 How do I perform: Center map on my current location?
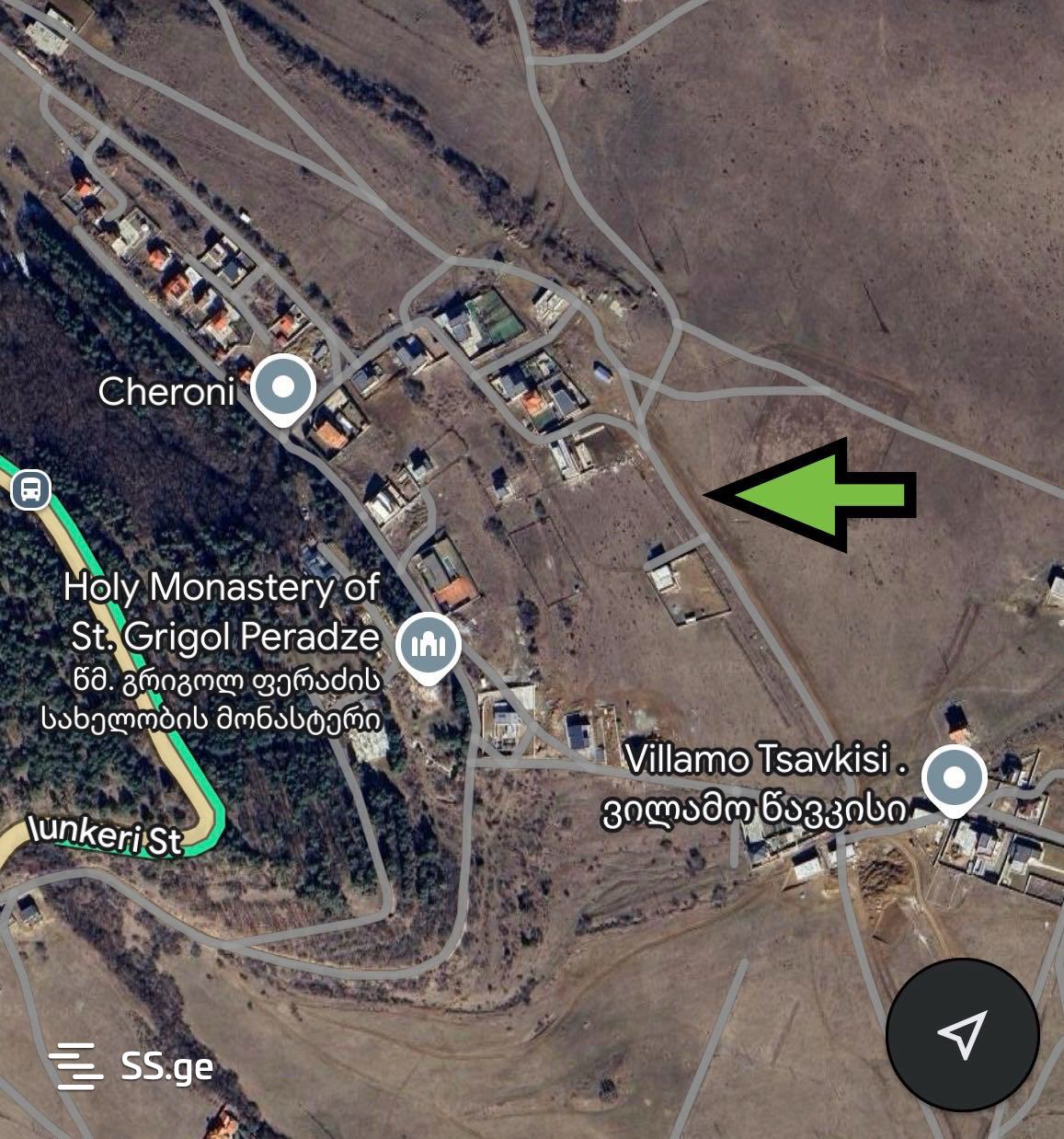click(x=962, y=1034)
